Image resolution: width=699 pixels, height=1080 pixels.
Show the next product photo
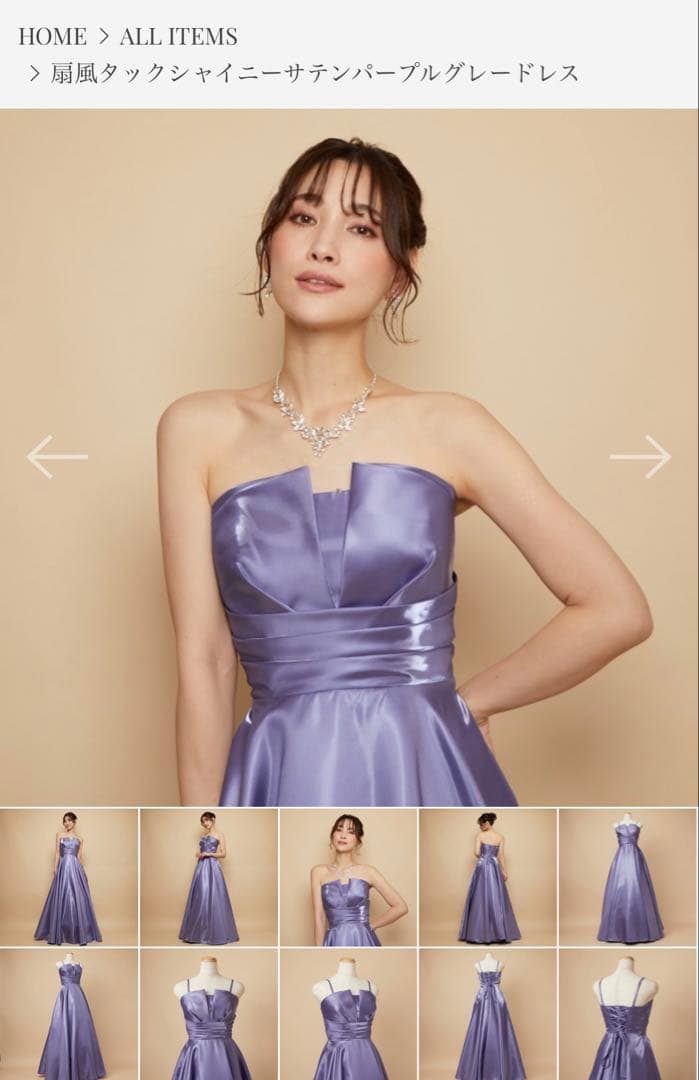click(640, 457)
